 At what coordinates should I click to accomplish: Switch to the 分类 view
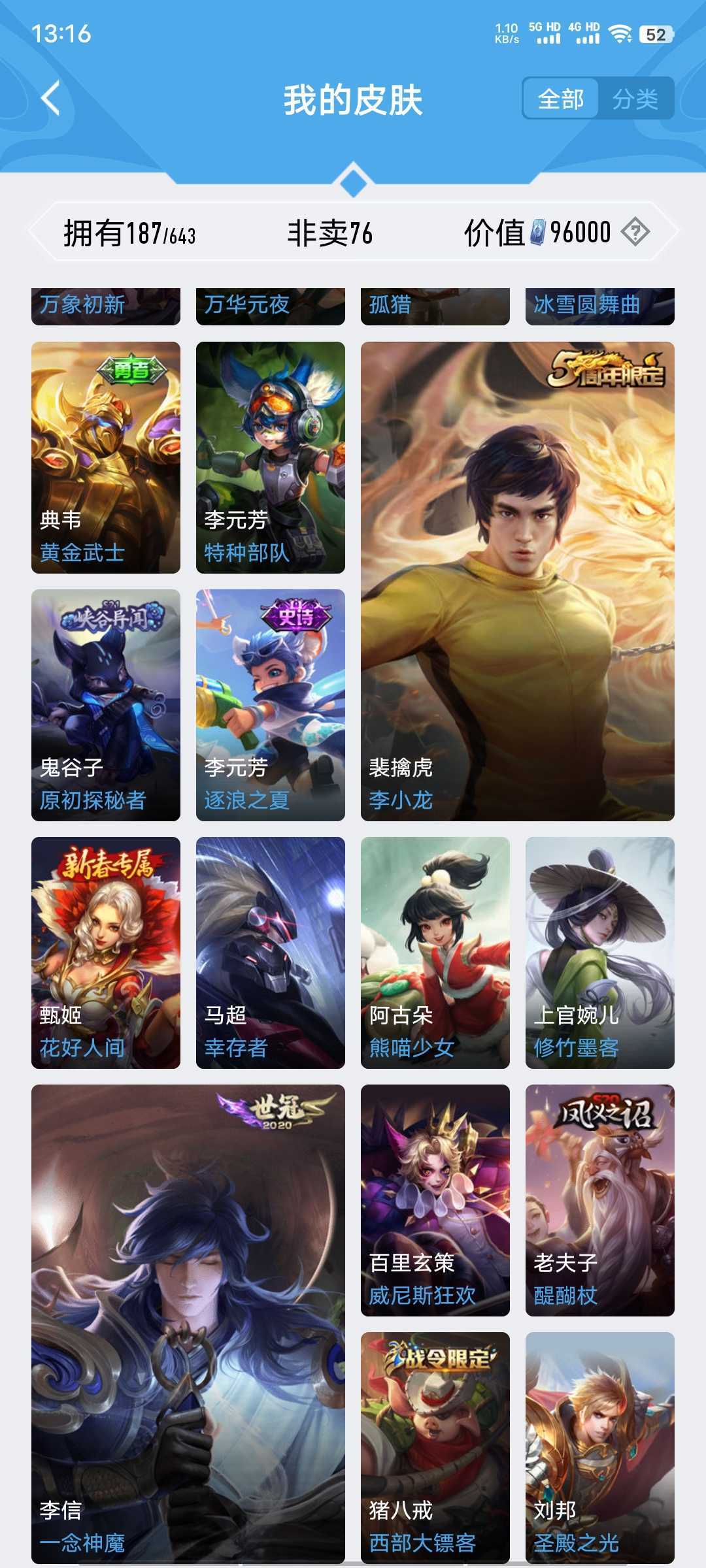[x=635, y=99]
